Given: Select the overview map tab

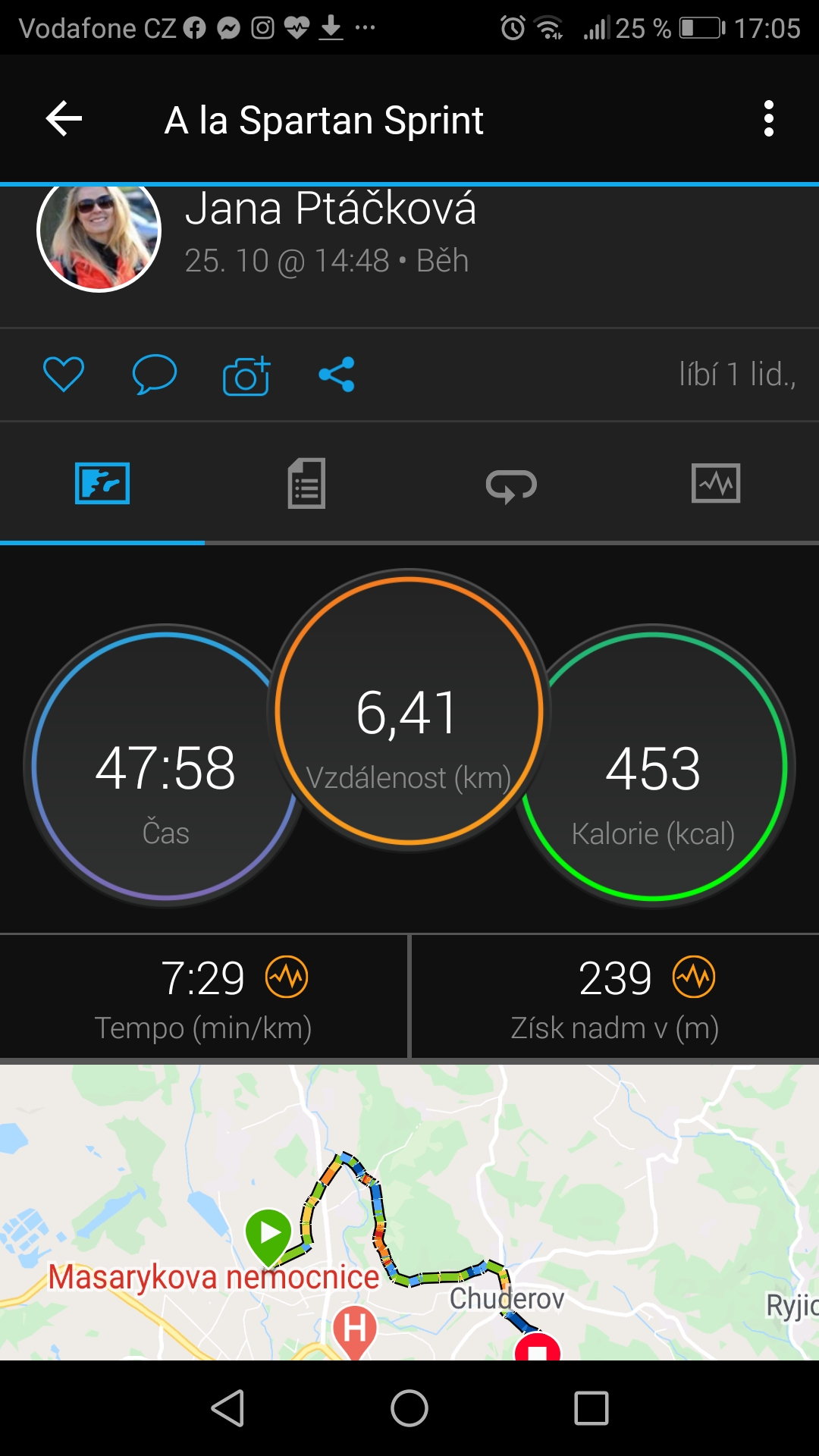Looking at the screenshot, I should (102, 483).
